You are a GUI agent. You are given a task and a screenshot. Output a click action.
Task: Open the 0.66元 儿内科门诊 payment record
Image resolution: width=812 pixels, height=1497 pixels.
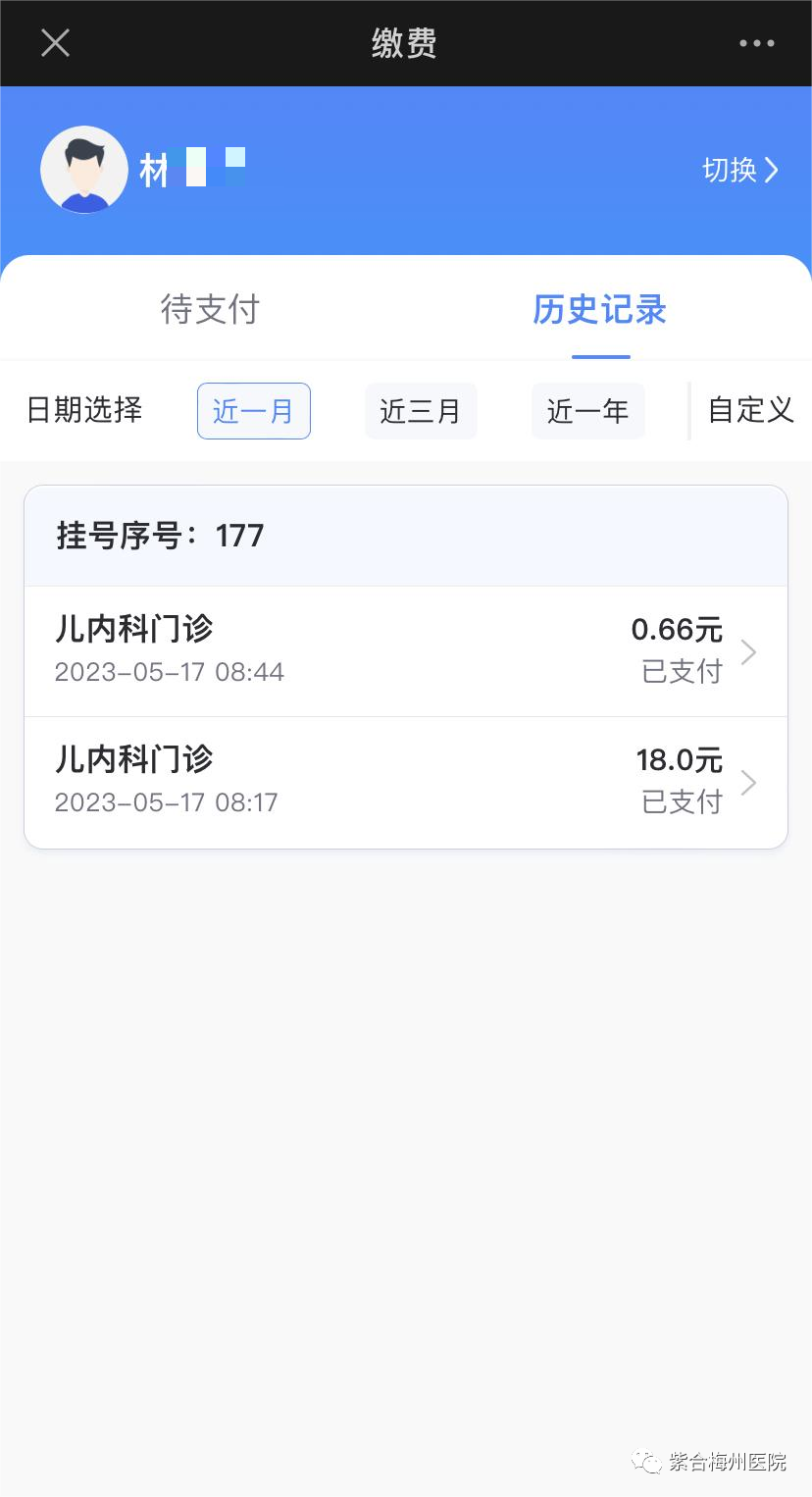click(406, 651)
